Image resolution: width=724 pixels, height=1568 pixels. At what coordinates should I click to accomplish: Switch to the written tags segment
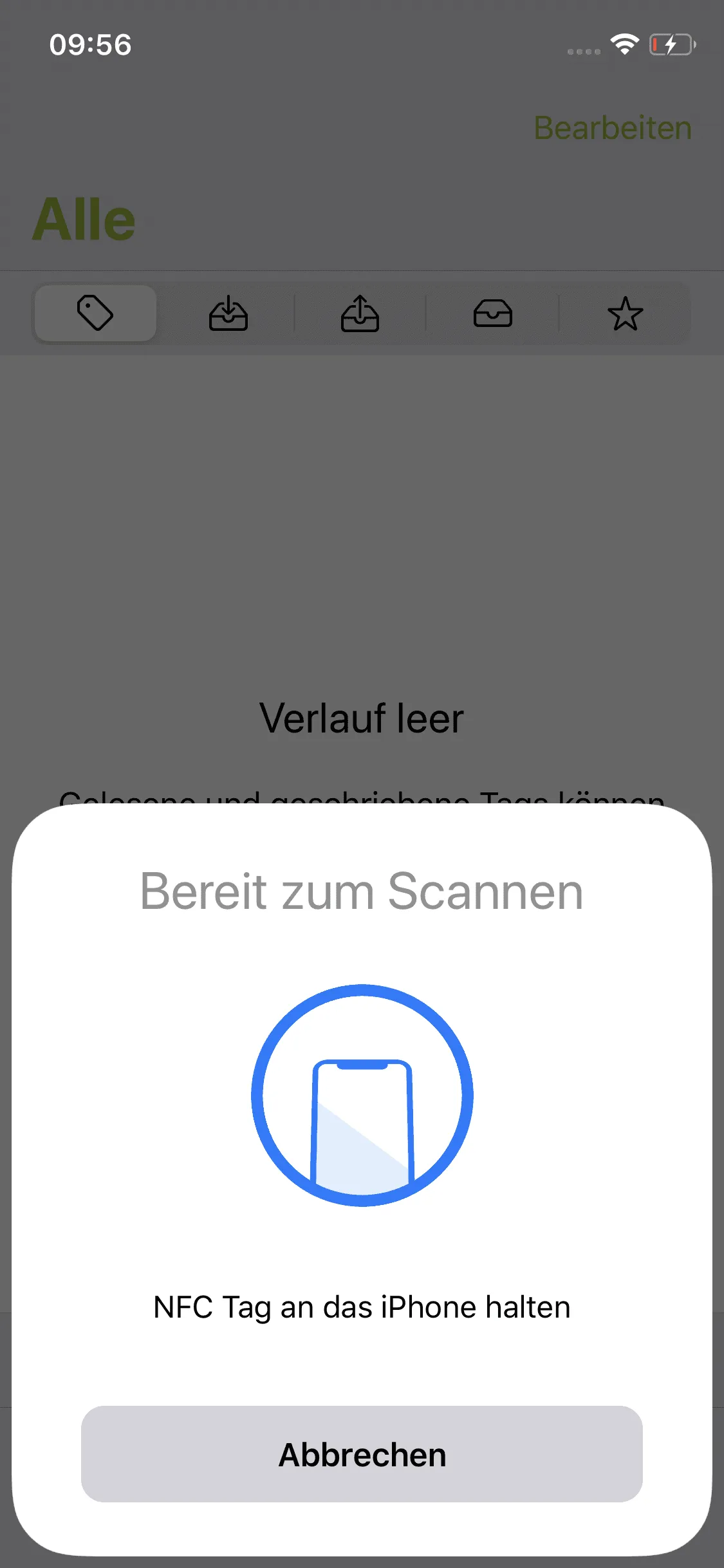click(x=360, y=313)
